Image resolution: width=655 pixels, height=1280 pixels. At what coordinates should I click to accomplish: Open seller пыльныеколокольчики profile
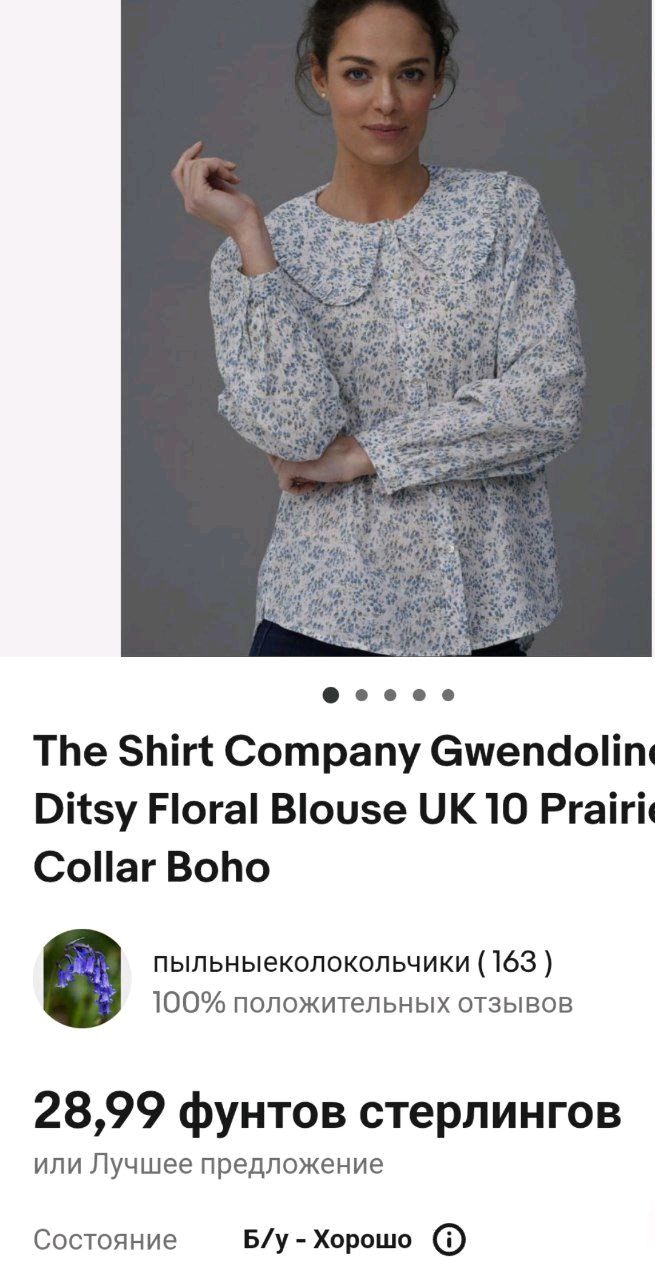(352, 962)
